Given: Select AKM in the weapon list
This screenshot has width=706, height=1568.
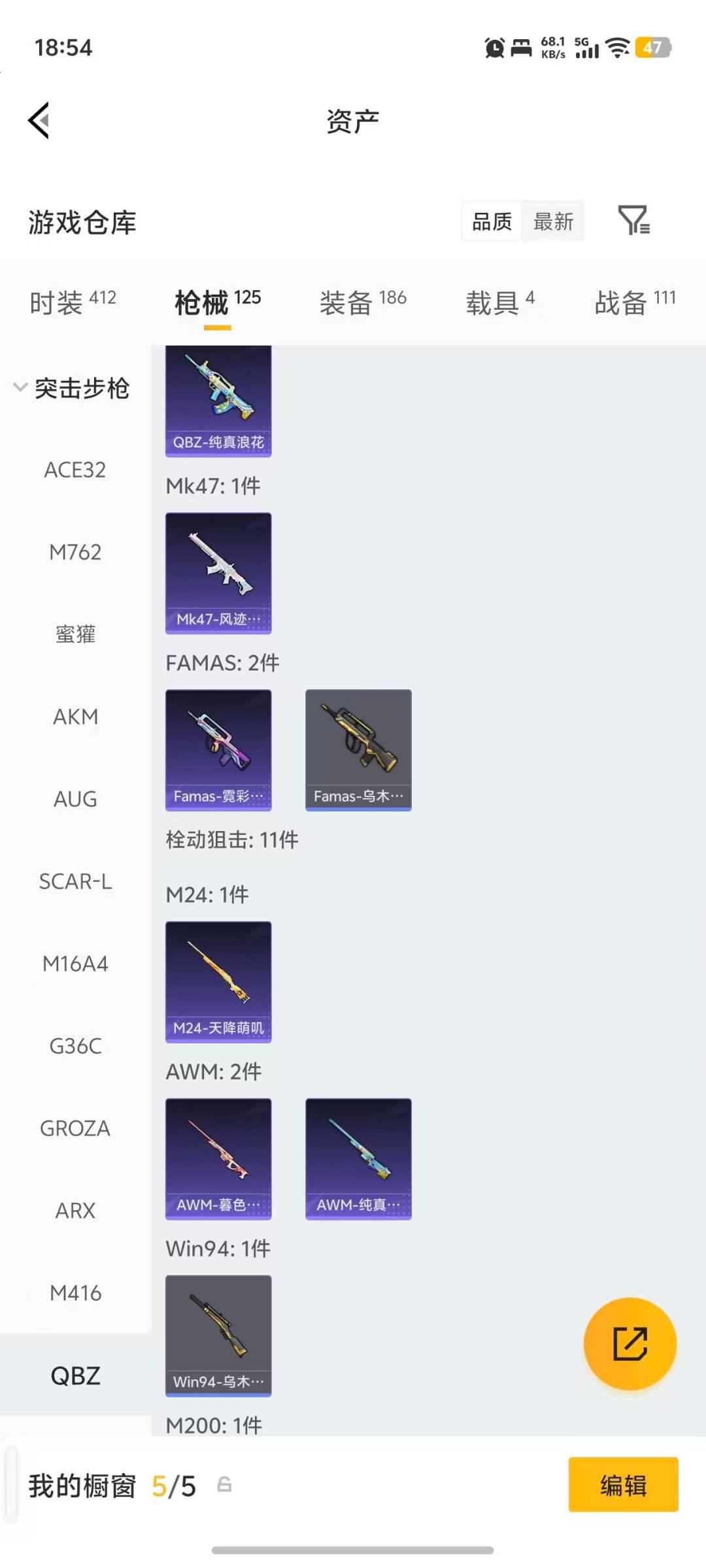Looking at the screenshot, I should pos(75,717).
